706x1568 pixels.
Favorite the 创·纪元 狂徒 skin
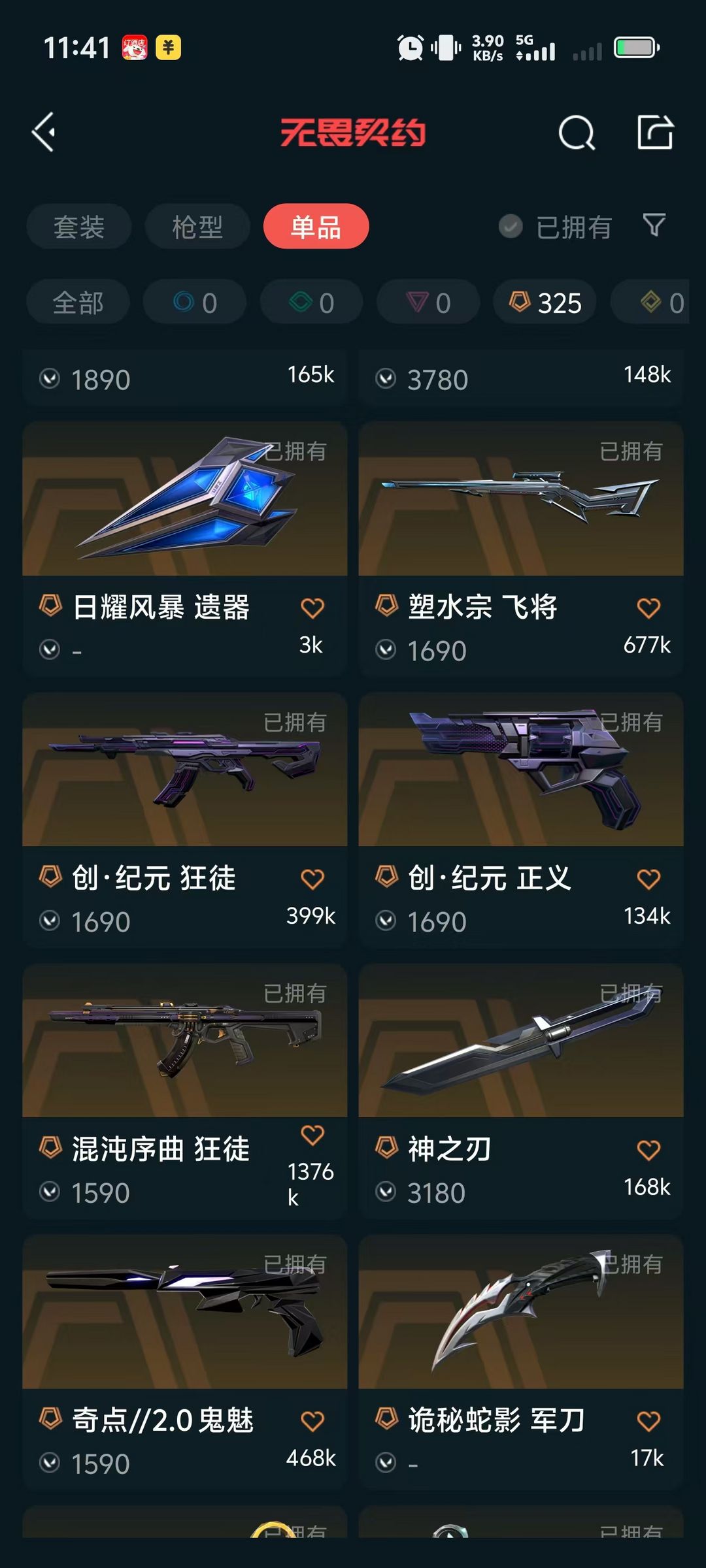312,879
